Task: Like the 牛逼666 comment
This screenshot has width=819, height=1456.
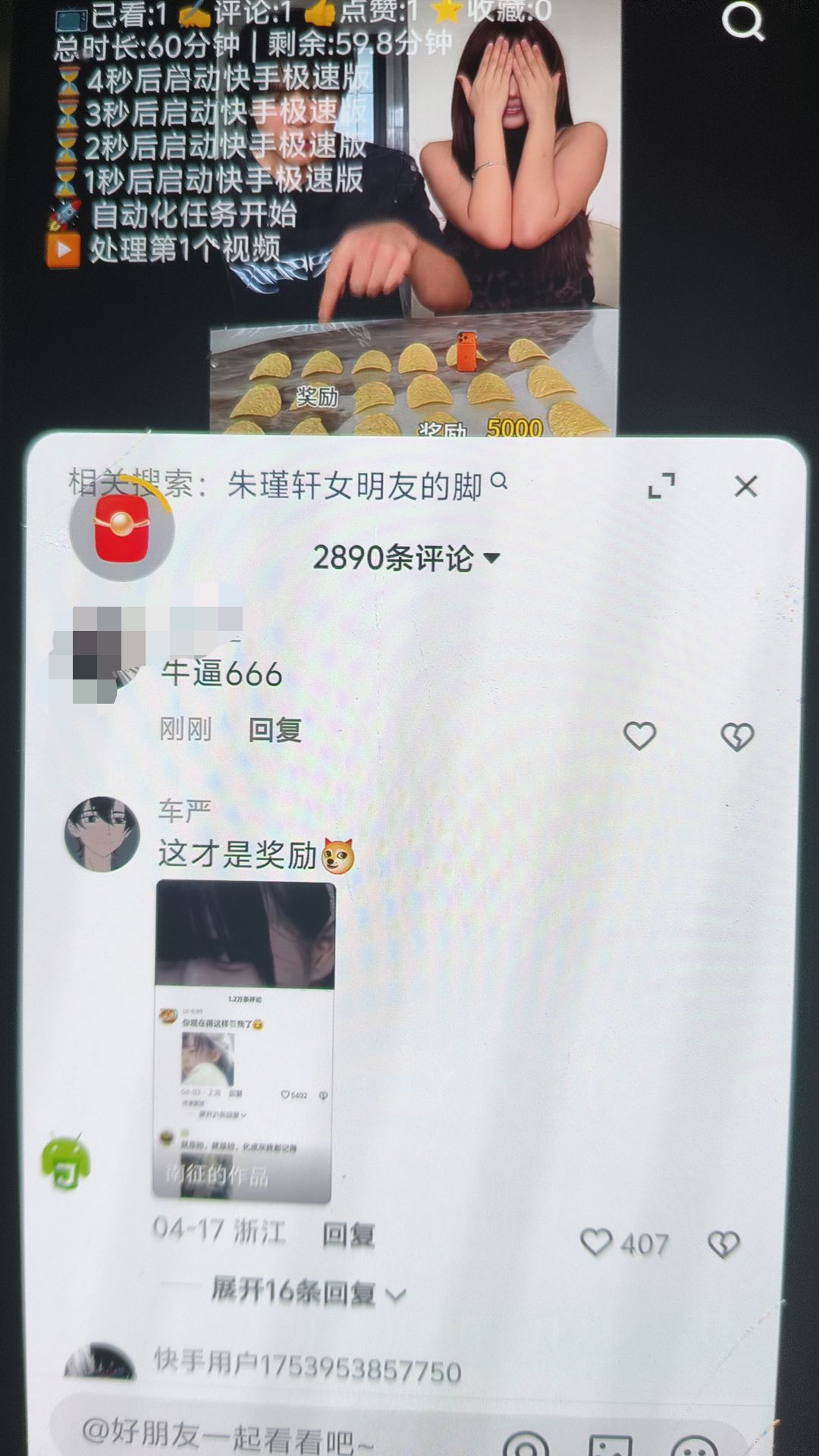Action: pyautogui.click(x=639, y=736)
